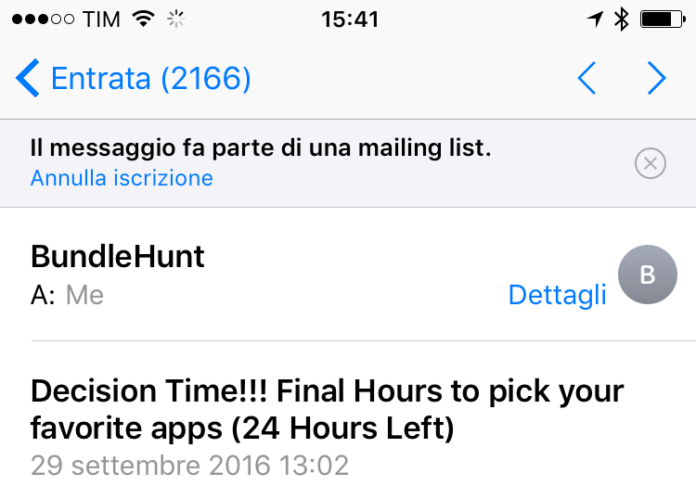The height and width of the screenshot is (486, 696).
Task: Dismiss the mailing list banner
Action: click(650, 164)
